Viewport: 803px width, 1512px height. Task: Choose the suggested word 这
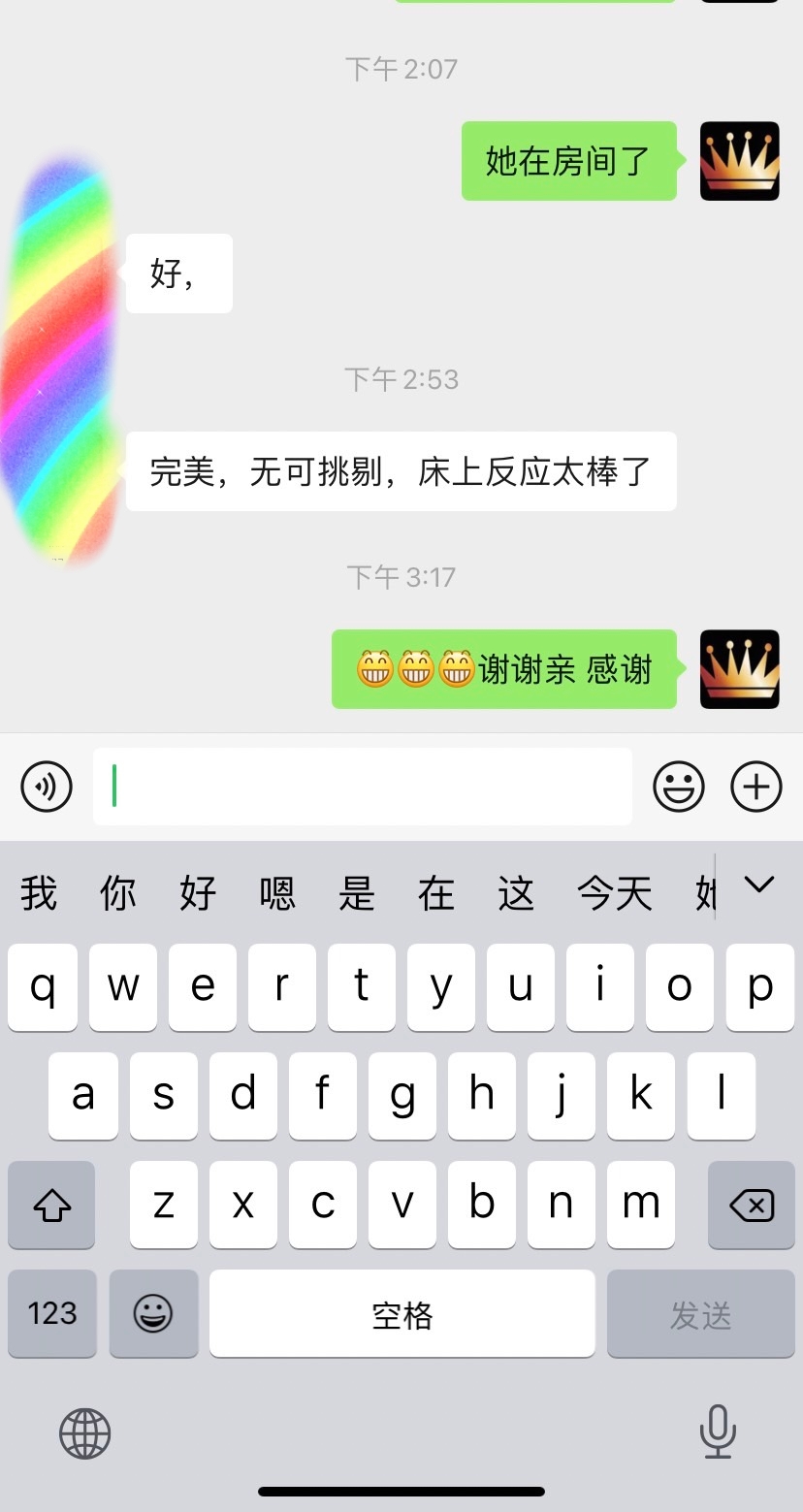coord(516,893)
